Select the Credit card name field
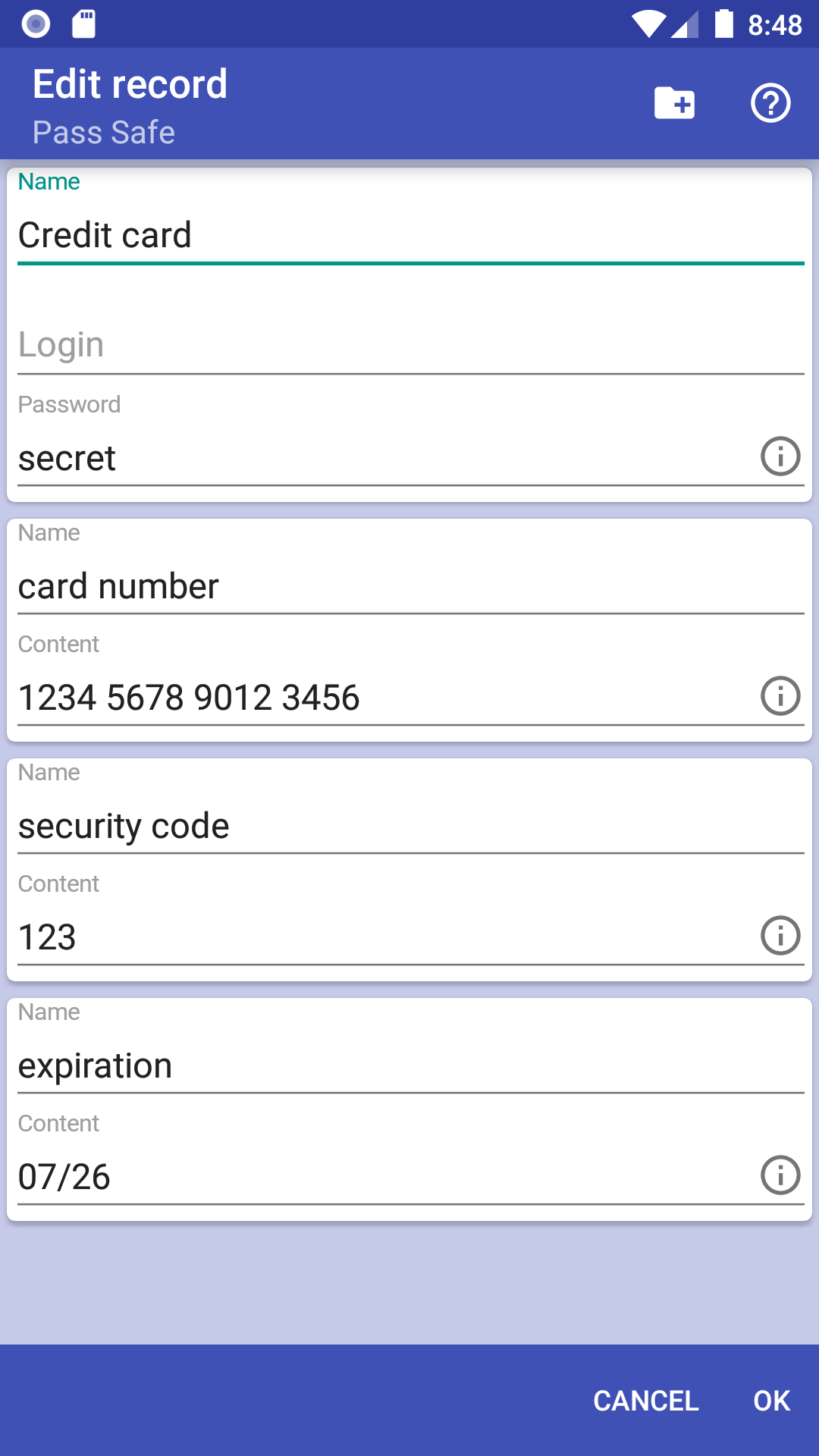 click(x=303, y=236)
